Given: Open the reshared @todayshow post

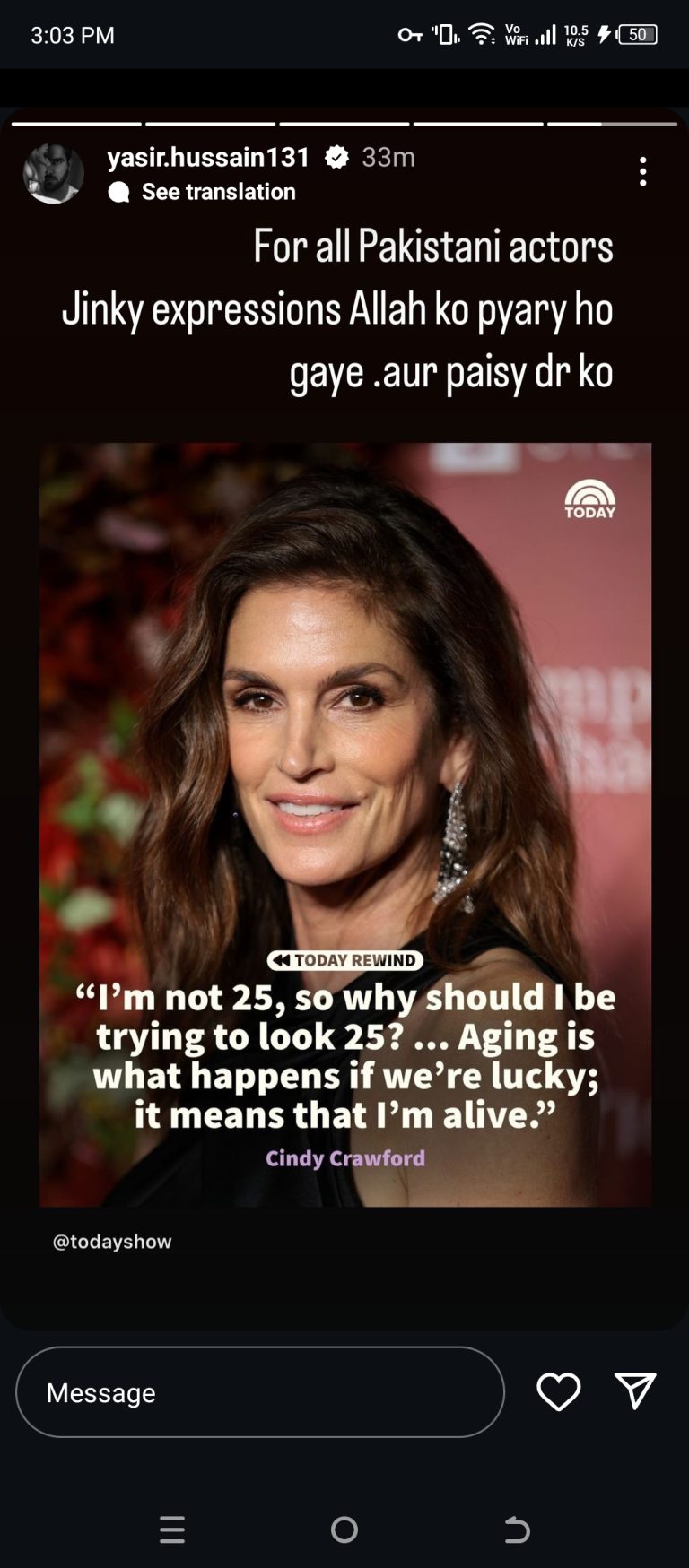Looking at the screenshot, I should pyautogui.click(x=345, y=824).
